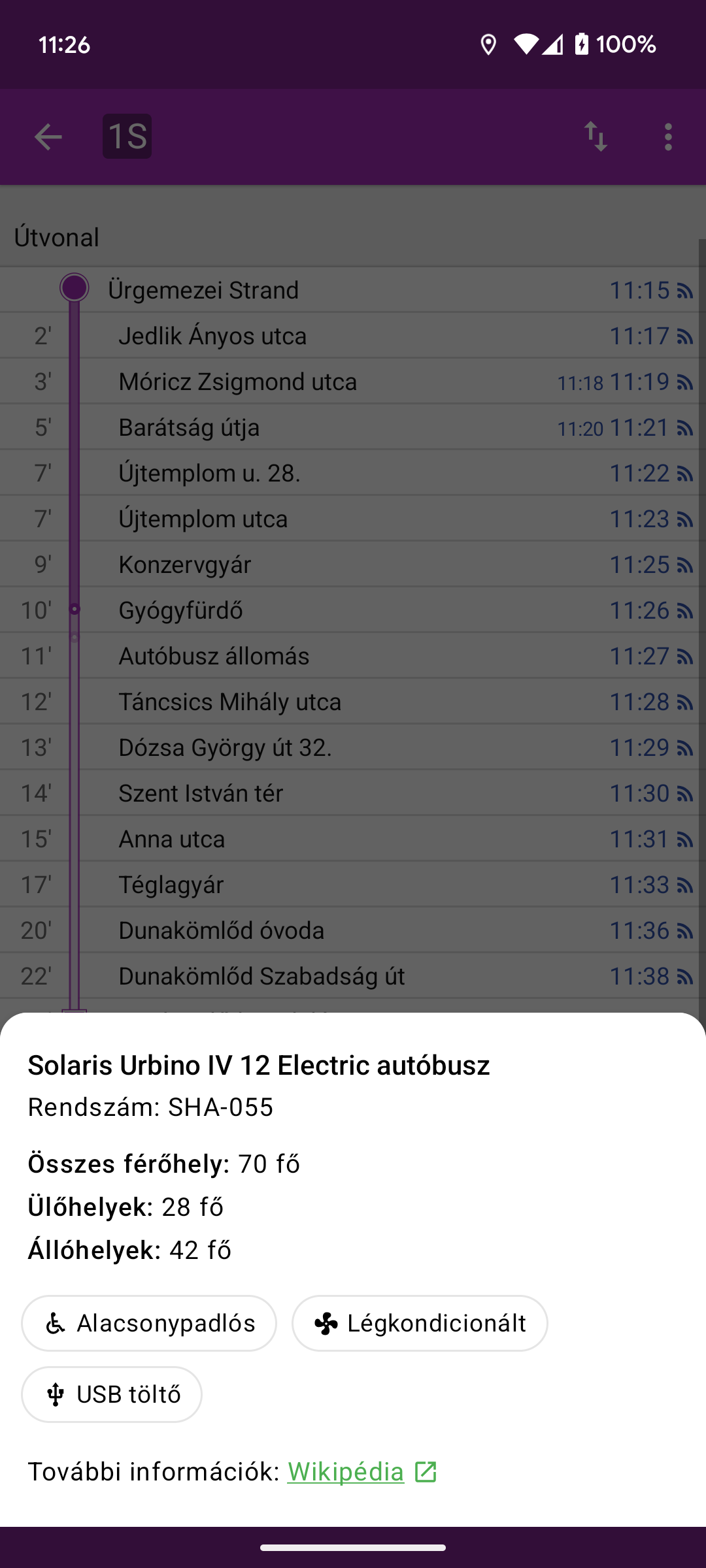Open the overflow menu in the app bar
This screenshot has width=706, height=1568.
(x=668, y=137)
